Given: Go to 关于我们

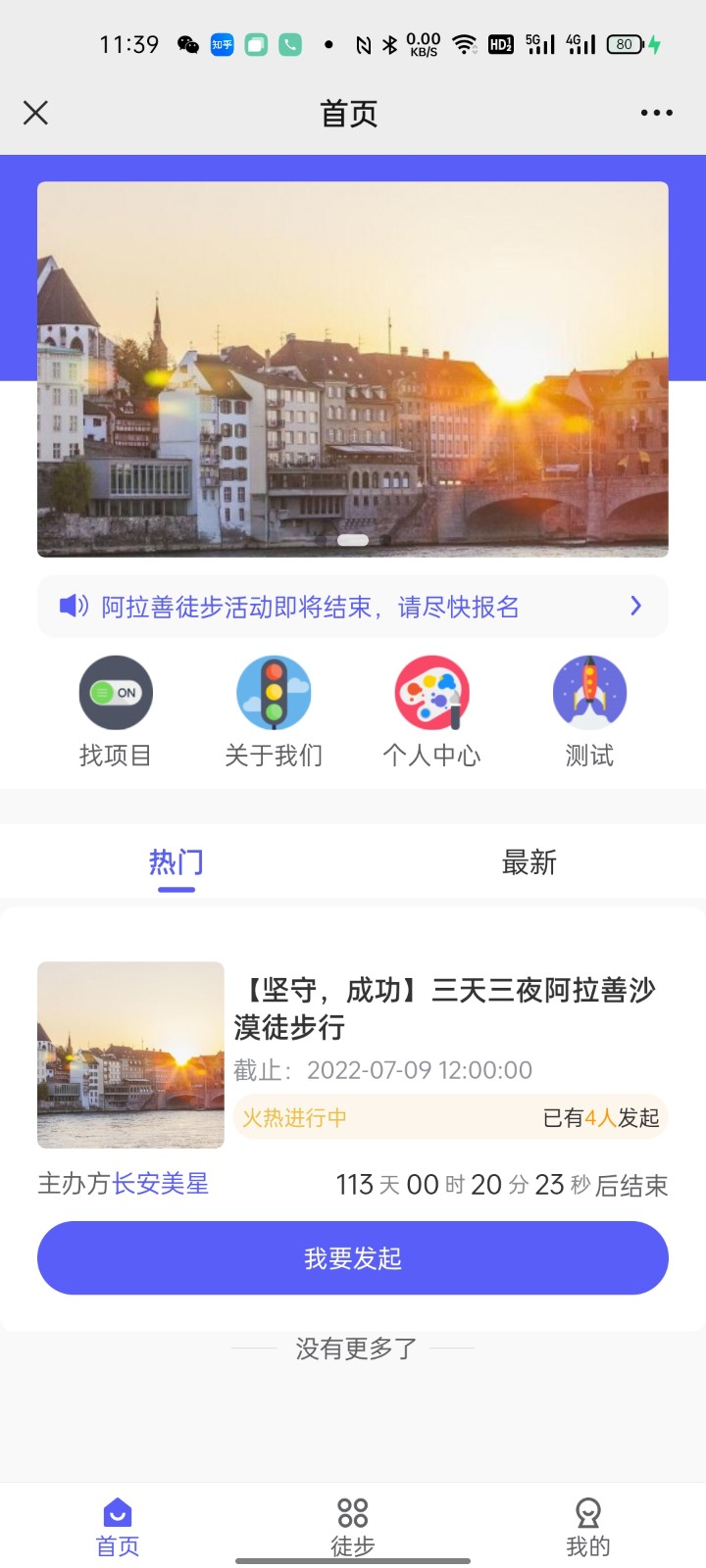Looking at the screenshot, I should click(x=274, y=712).
